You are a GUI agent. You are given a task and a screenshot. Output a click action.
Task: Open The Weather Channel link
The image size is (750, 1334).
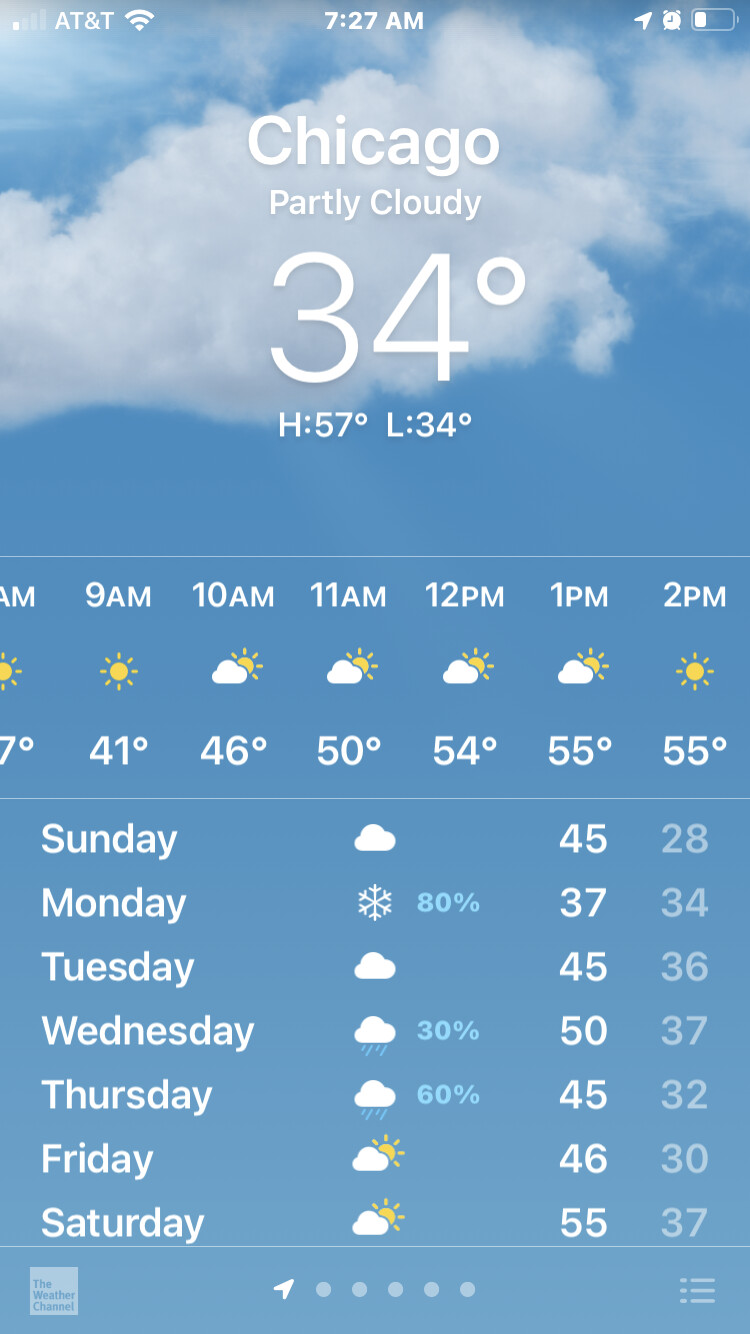[53, 1290]
